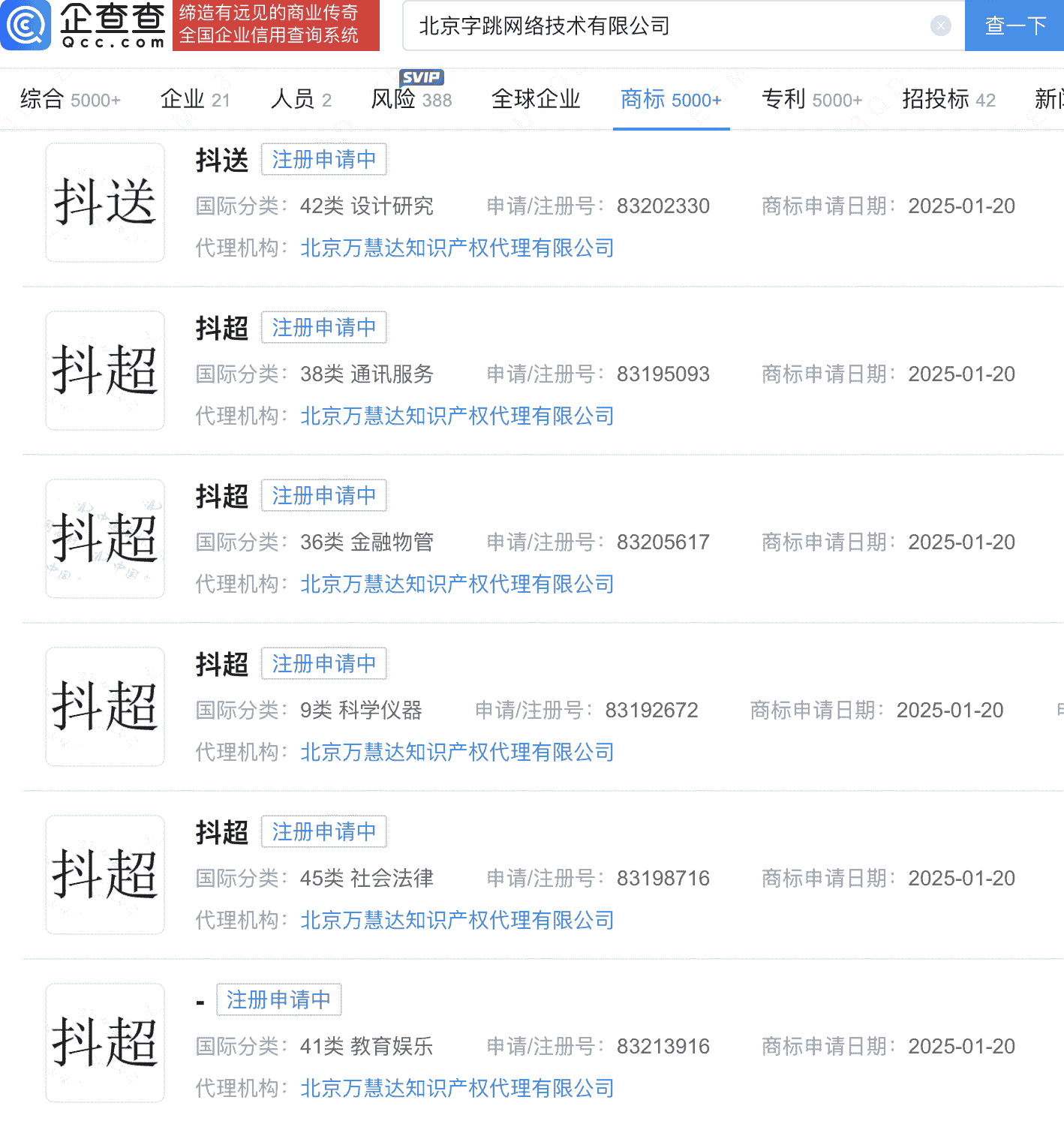The image size is (1064, 1124).
Task: Select the 人员 tab
Action: [x=299, y=99]
